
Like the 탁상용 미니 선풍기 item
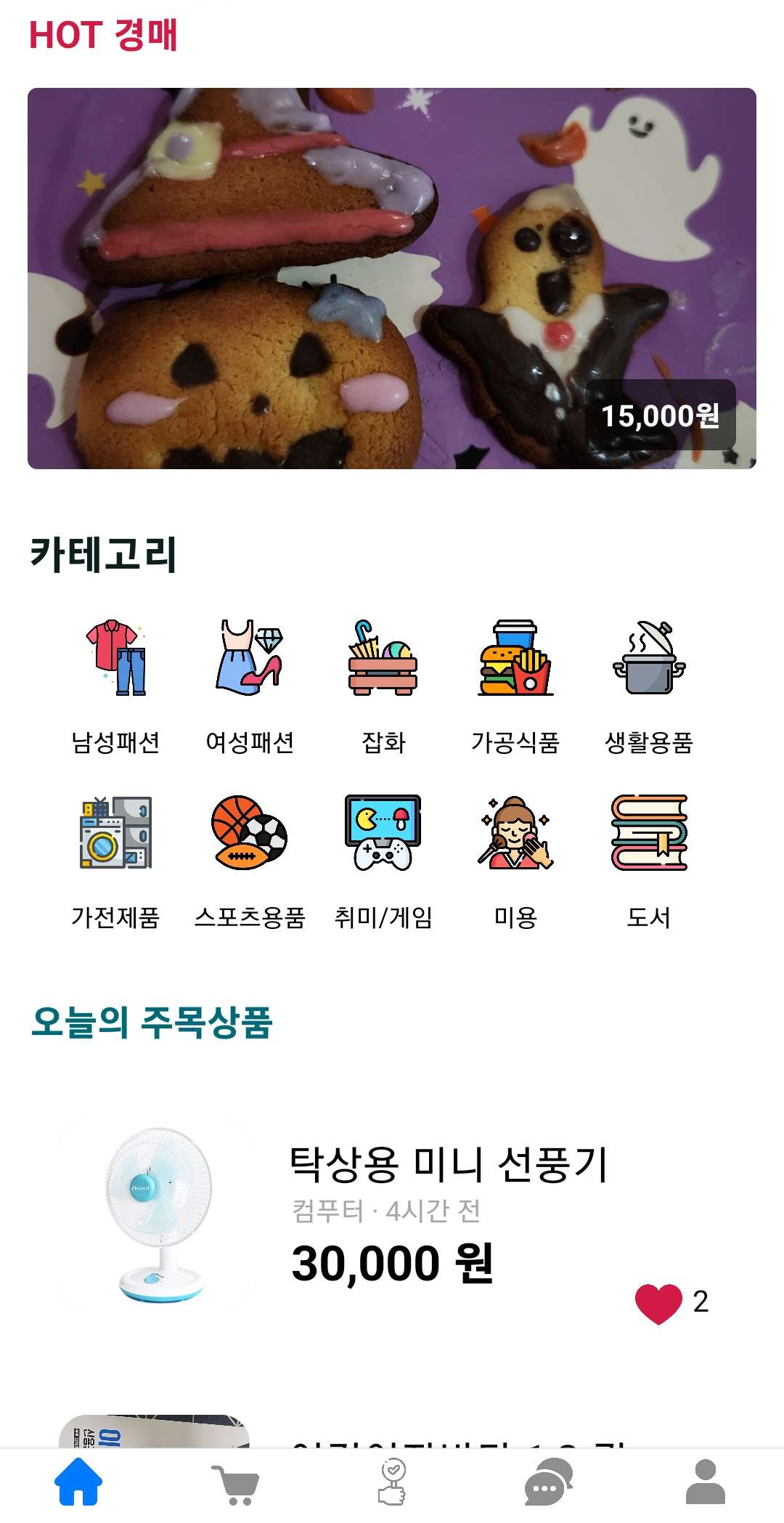point(658,1303)
